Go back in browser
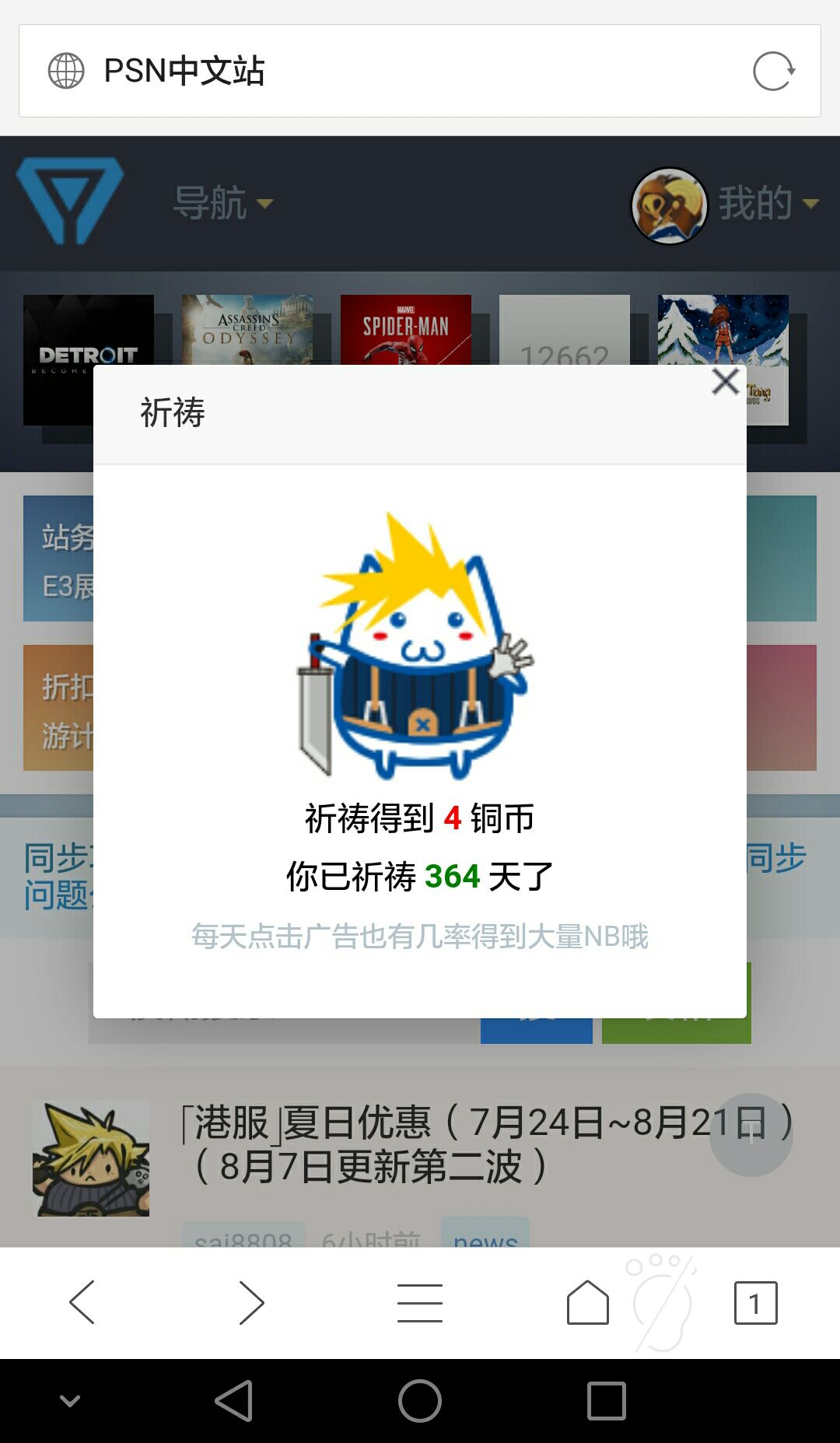The width and height of the screenshot is (840, 1443). 82,1302
